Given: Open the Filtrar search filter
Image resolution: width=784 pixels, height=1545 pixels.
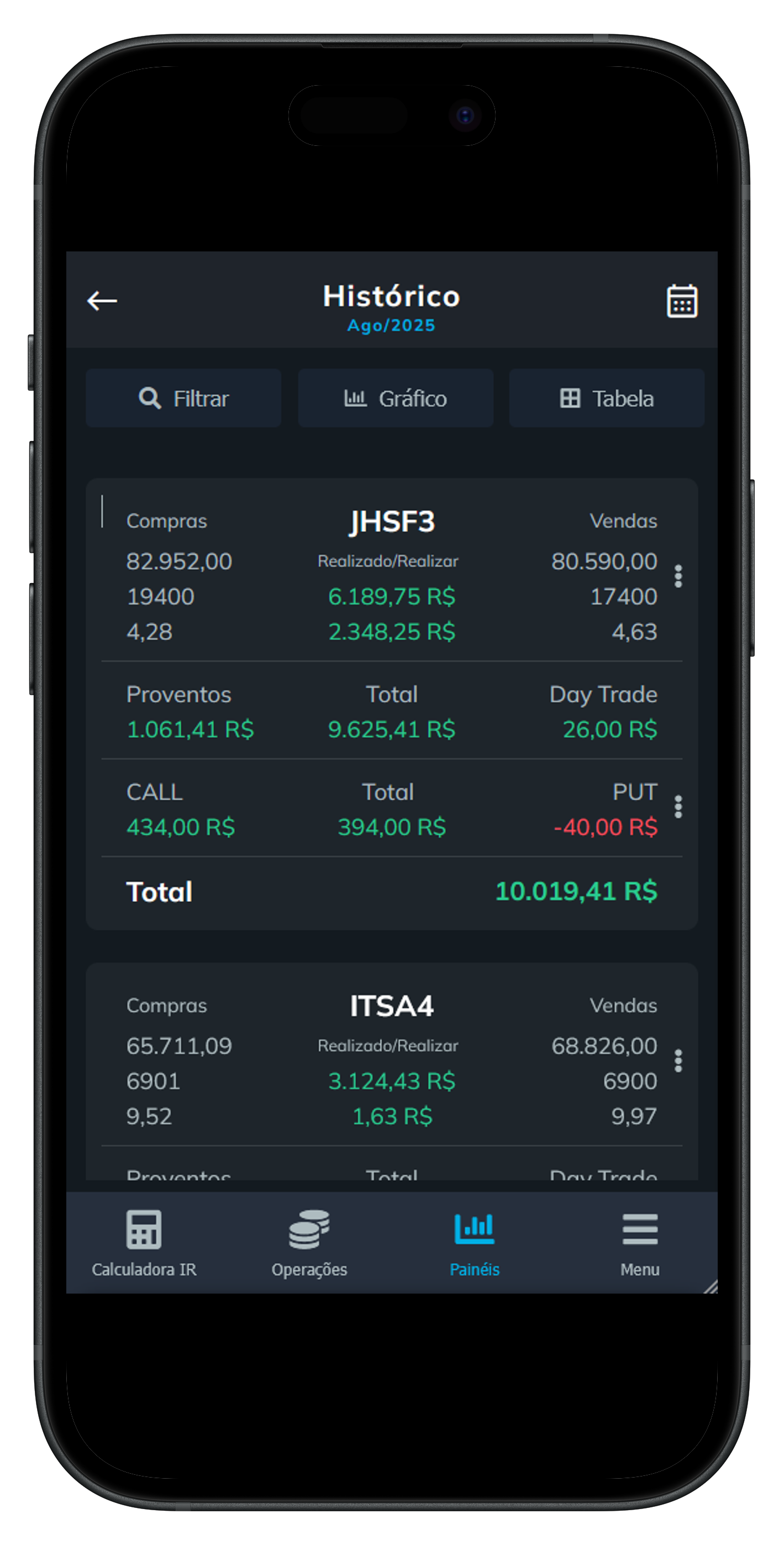Looking at the screenshot, I should (x=183, y=398).
